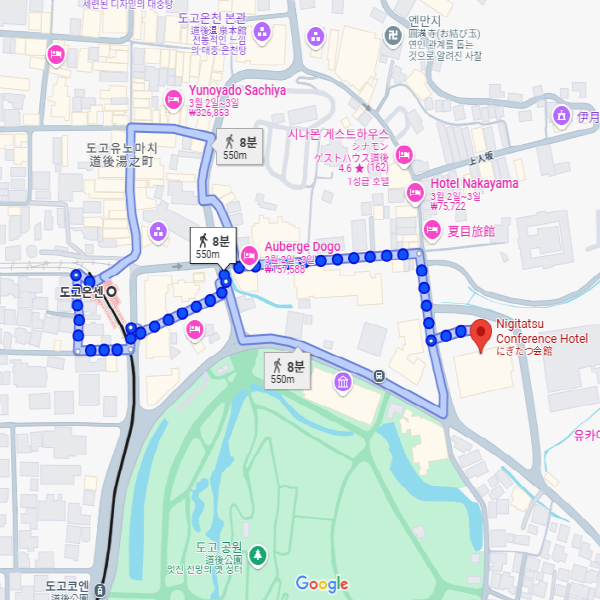
Task: Select the 도고온센 station icon
Action: click(x=112, y=292)
